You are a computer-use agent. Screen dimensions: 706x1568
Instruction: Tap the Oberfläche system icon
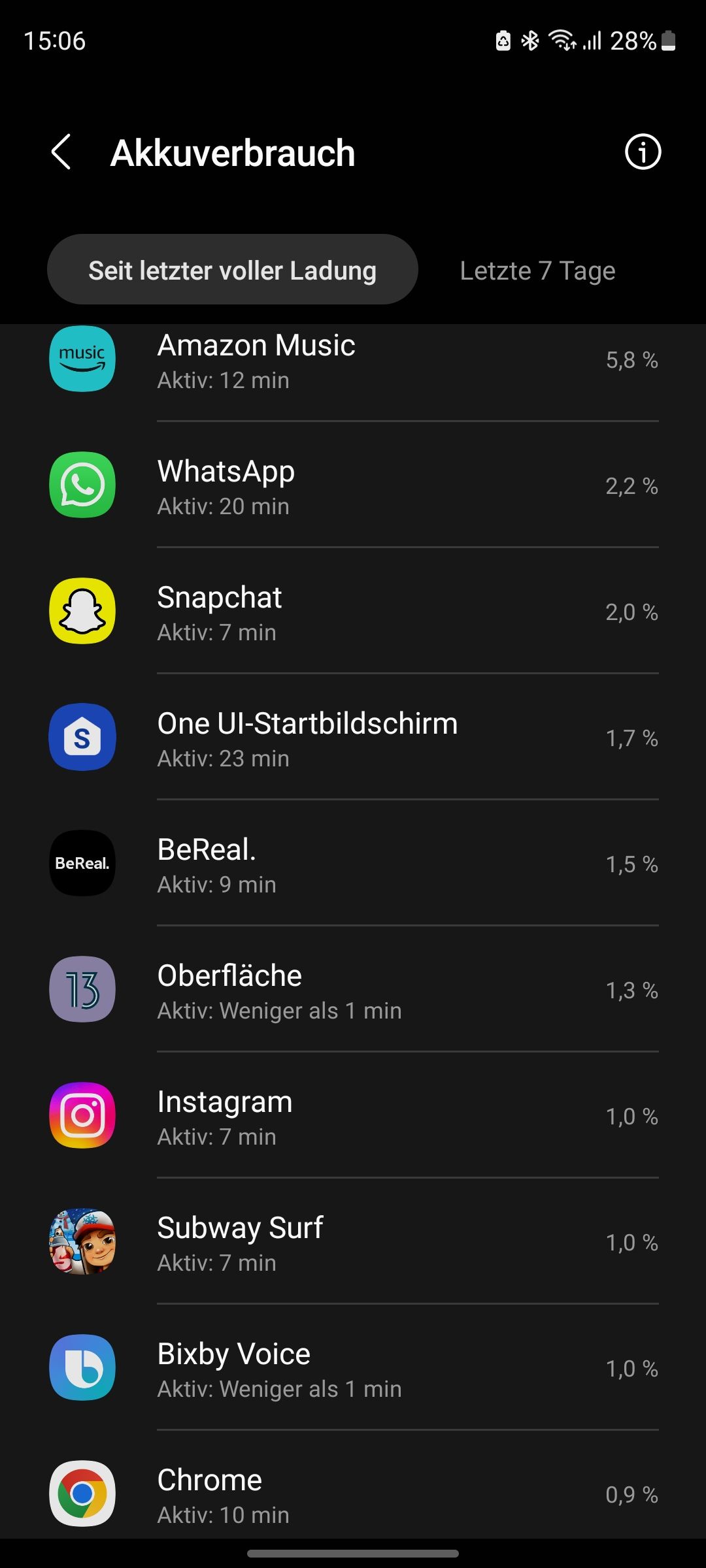[x=82, y=990]
